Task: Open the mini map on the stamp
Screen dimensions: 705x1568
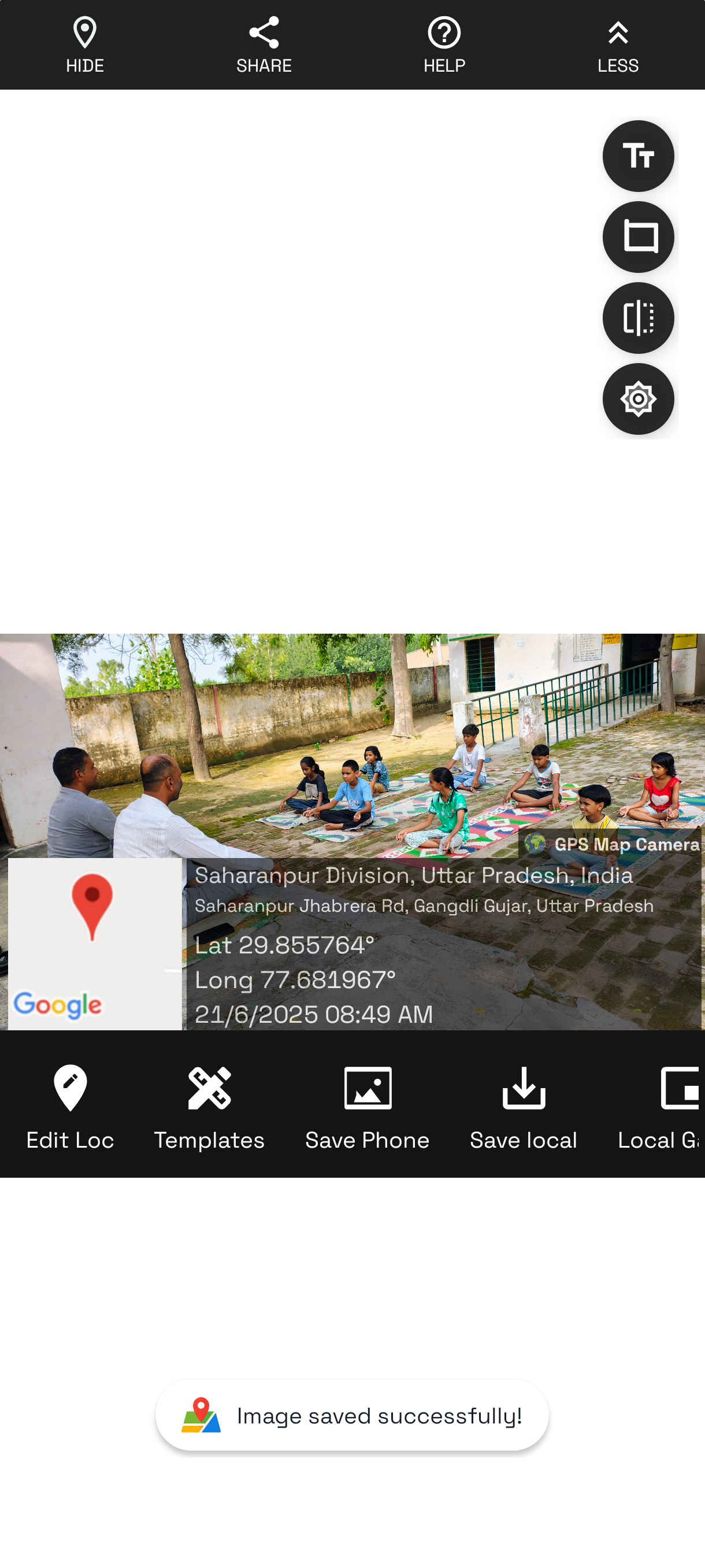Action: 94,944
